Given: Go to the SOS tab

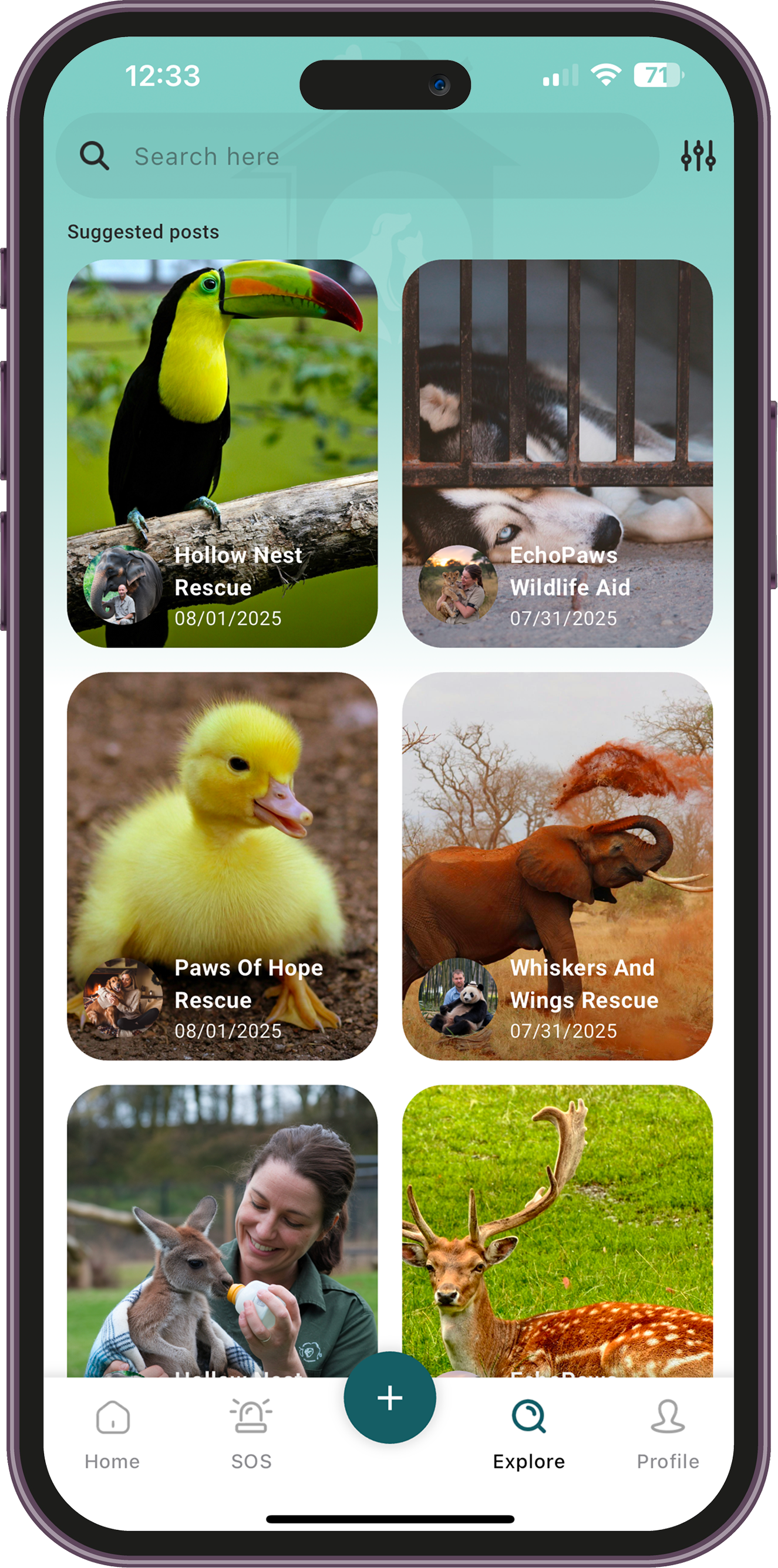Looking at the screenshot, I should click(251, 1434).
